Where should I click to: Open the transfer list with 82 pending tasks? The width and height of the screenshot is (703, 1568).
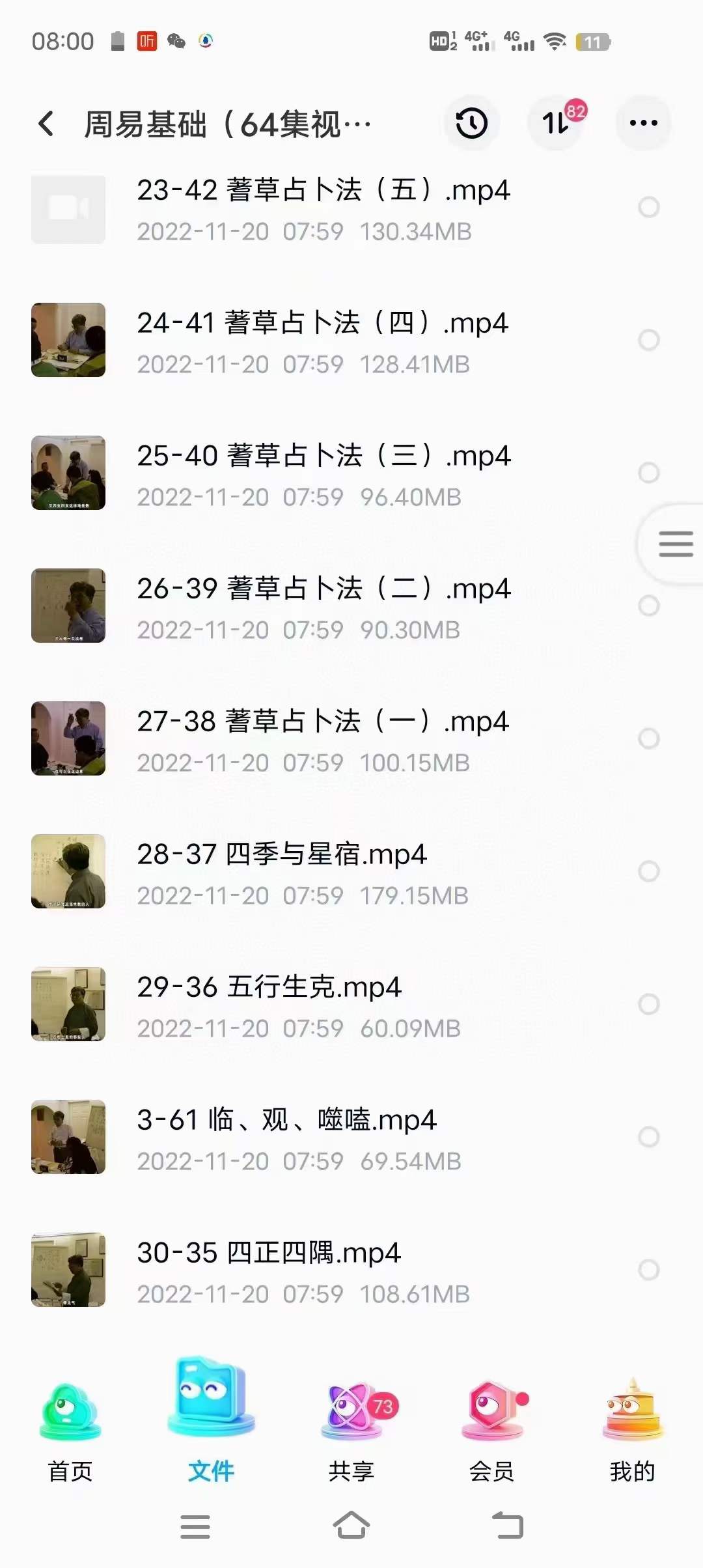pyautogui.click(x=557, y=123)
